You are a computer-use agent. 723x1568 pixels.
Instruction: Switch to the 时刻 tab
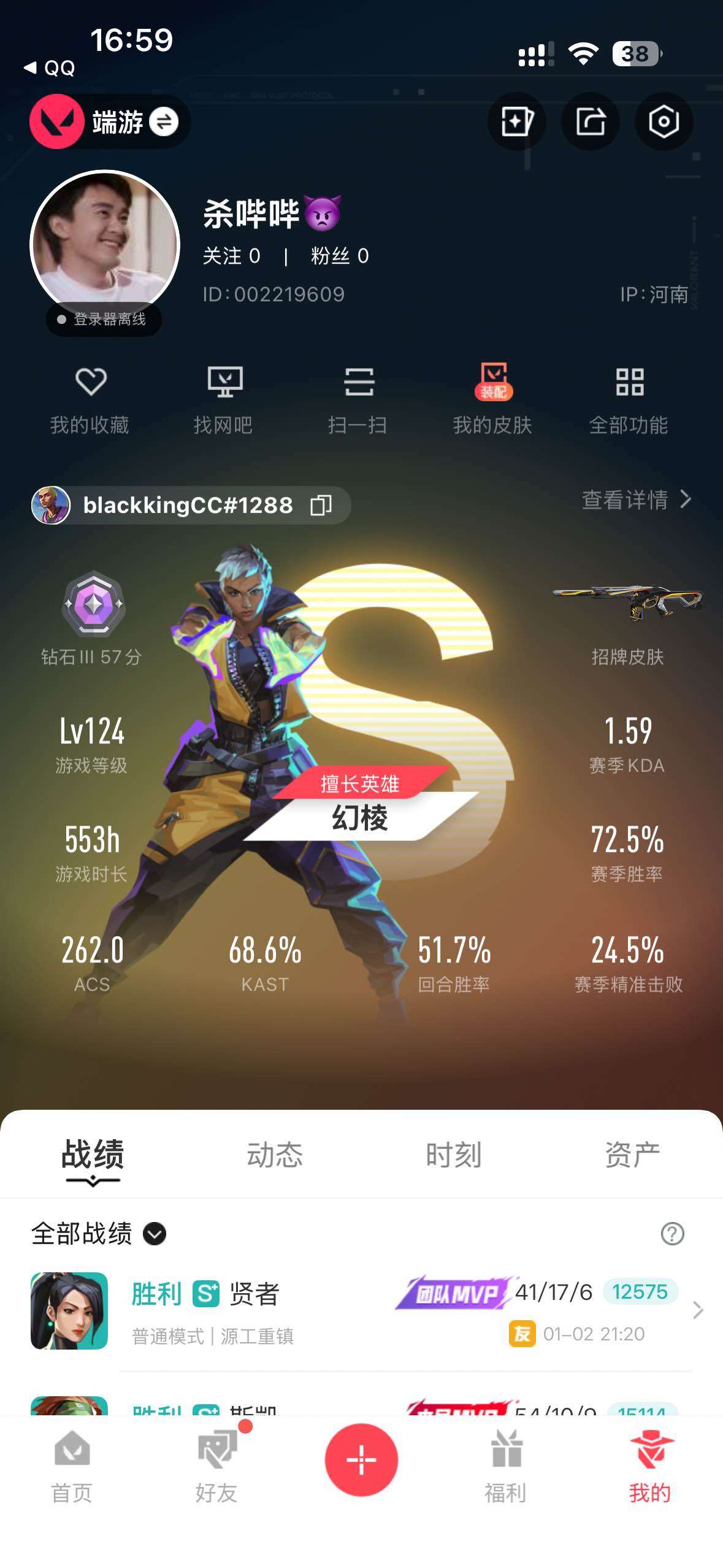pos(453,1155)
